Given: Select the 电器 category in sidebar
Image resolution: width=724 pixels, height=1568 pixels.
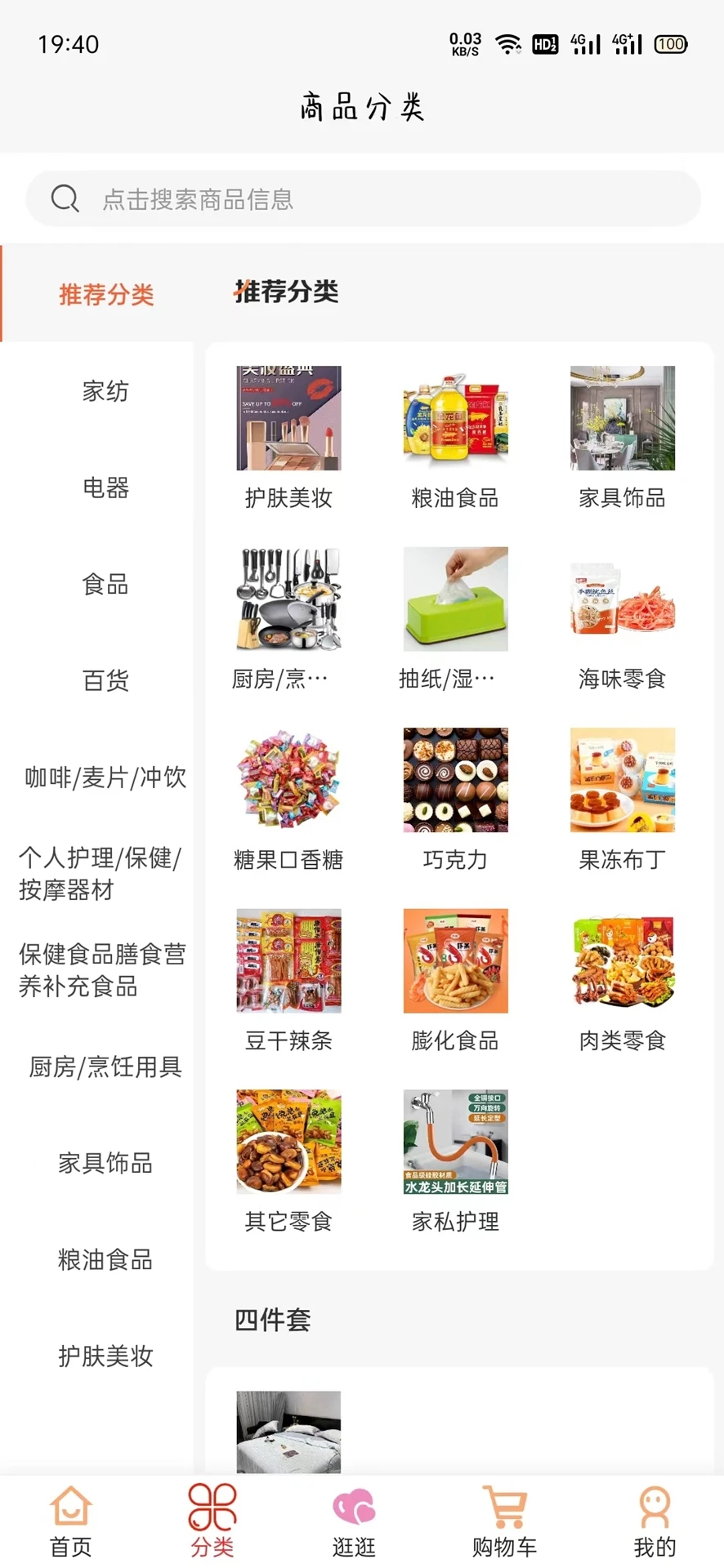Looking at the screenshot, I should [105, 488].
